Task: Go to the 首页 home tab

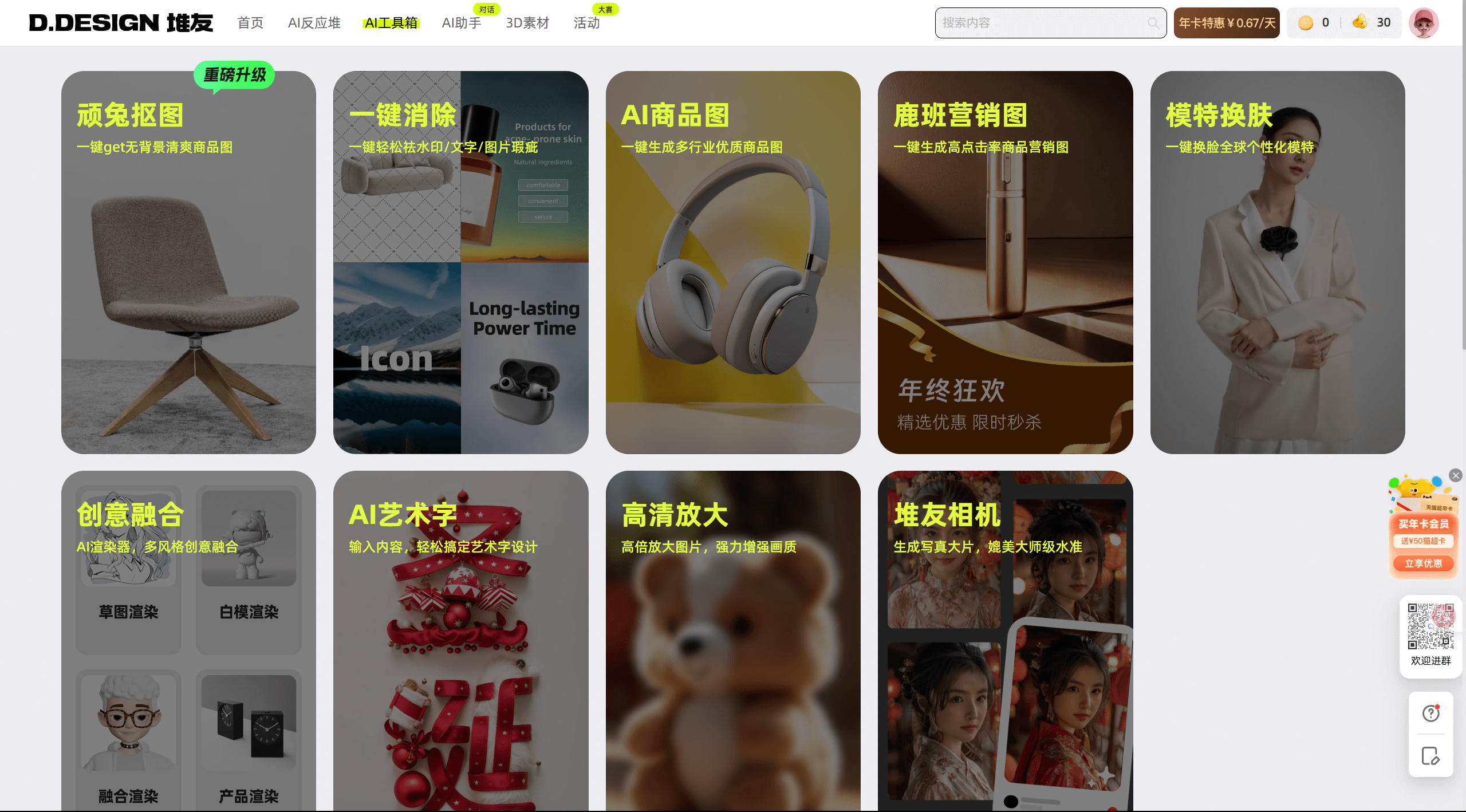Action: [x=250, y=23]
